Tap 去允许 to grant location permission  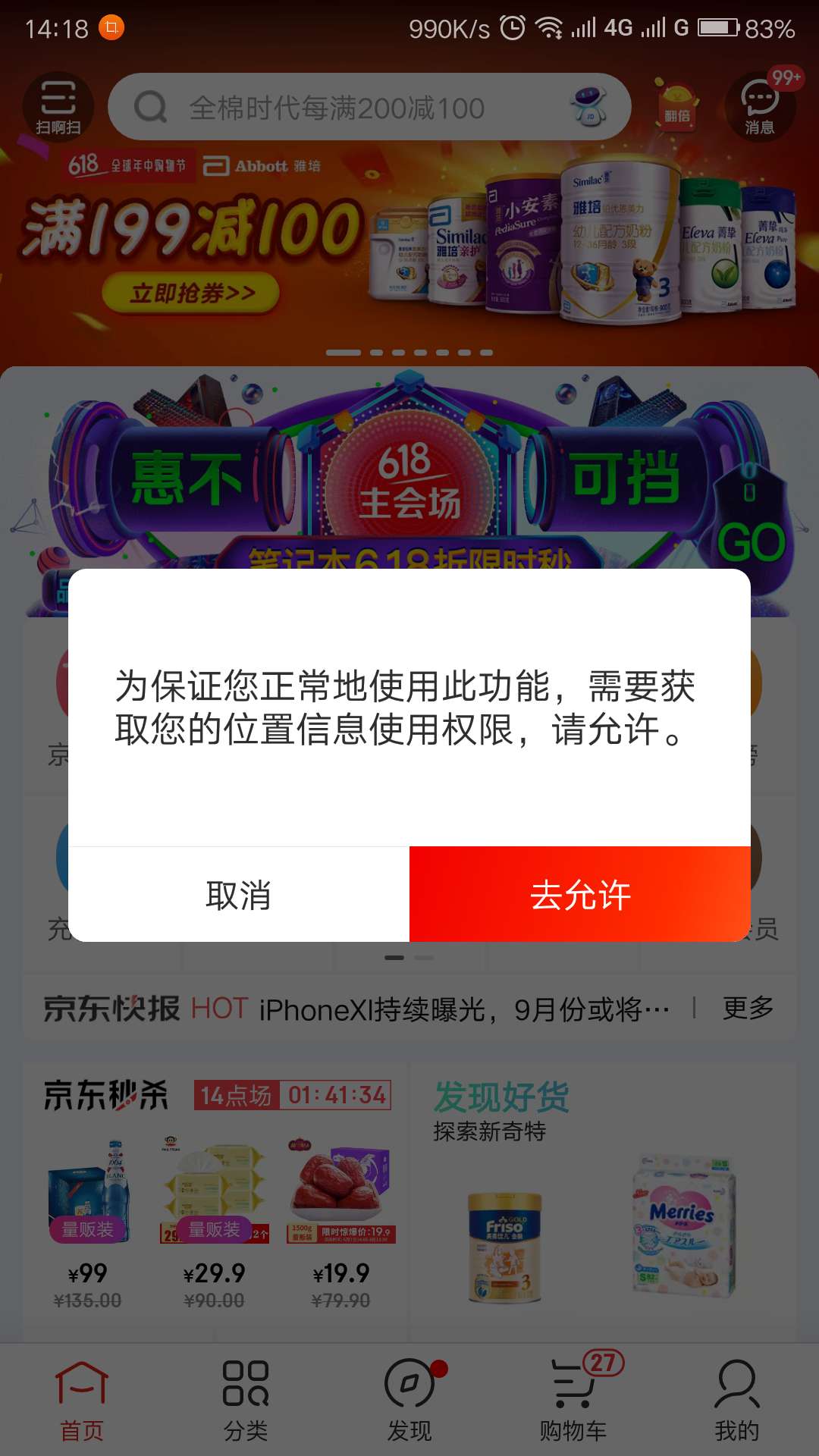(580, 895)
